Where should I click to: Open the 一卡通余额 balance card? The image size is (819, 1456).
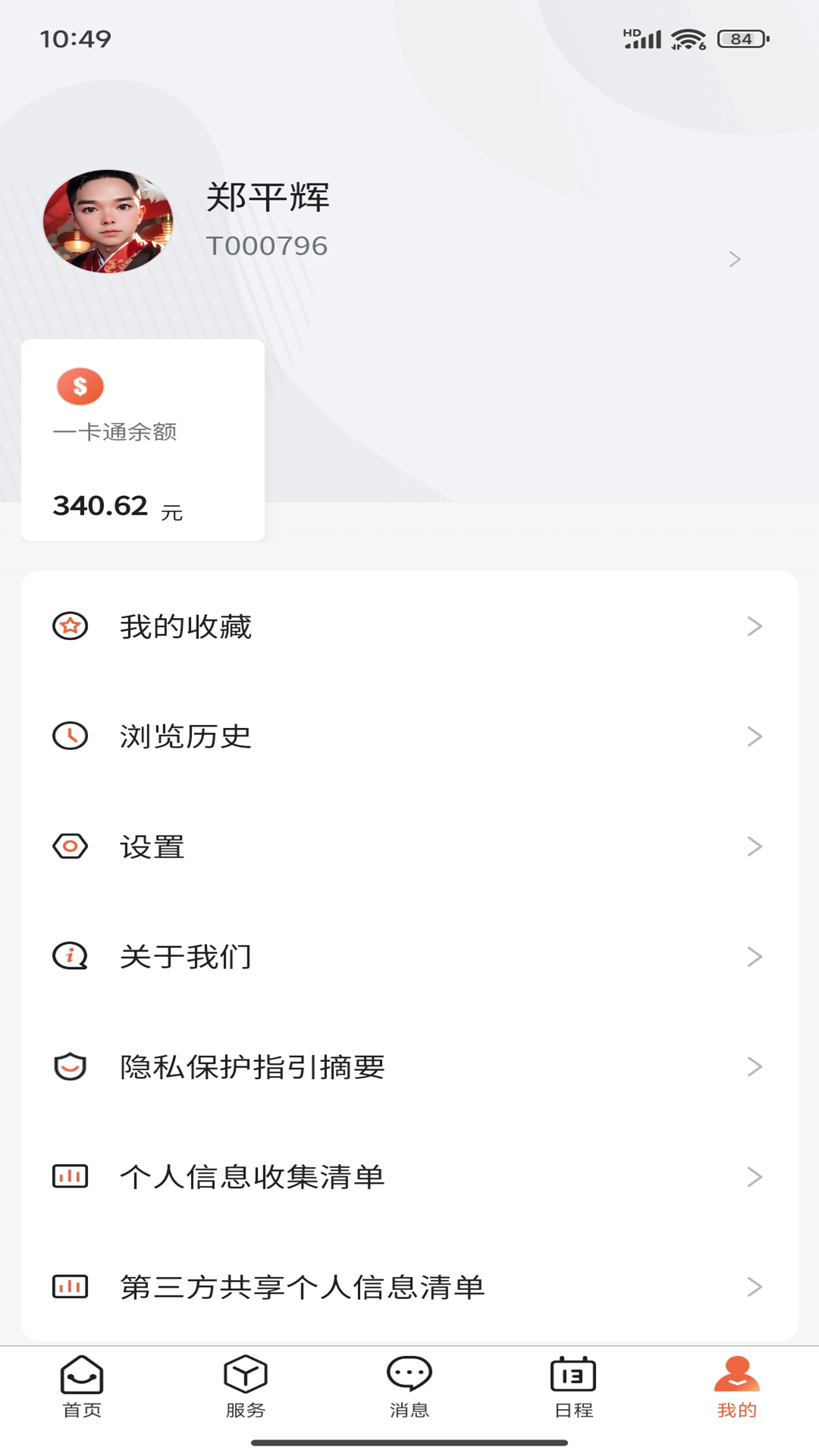(143, 440)
